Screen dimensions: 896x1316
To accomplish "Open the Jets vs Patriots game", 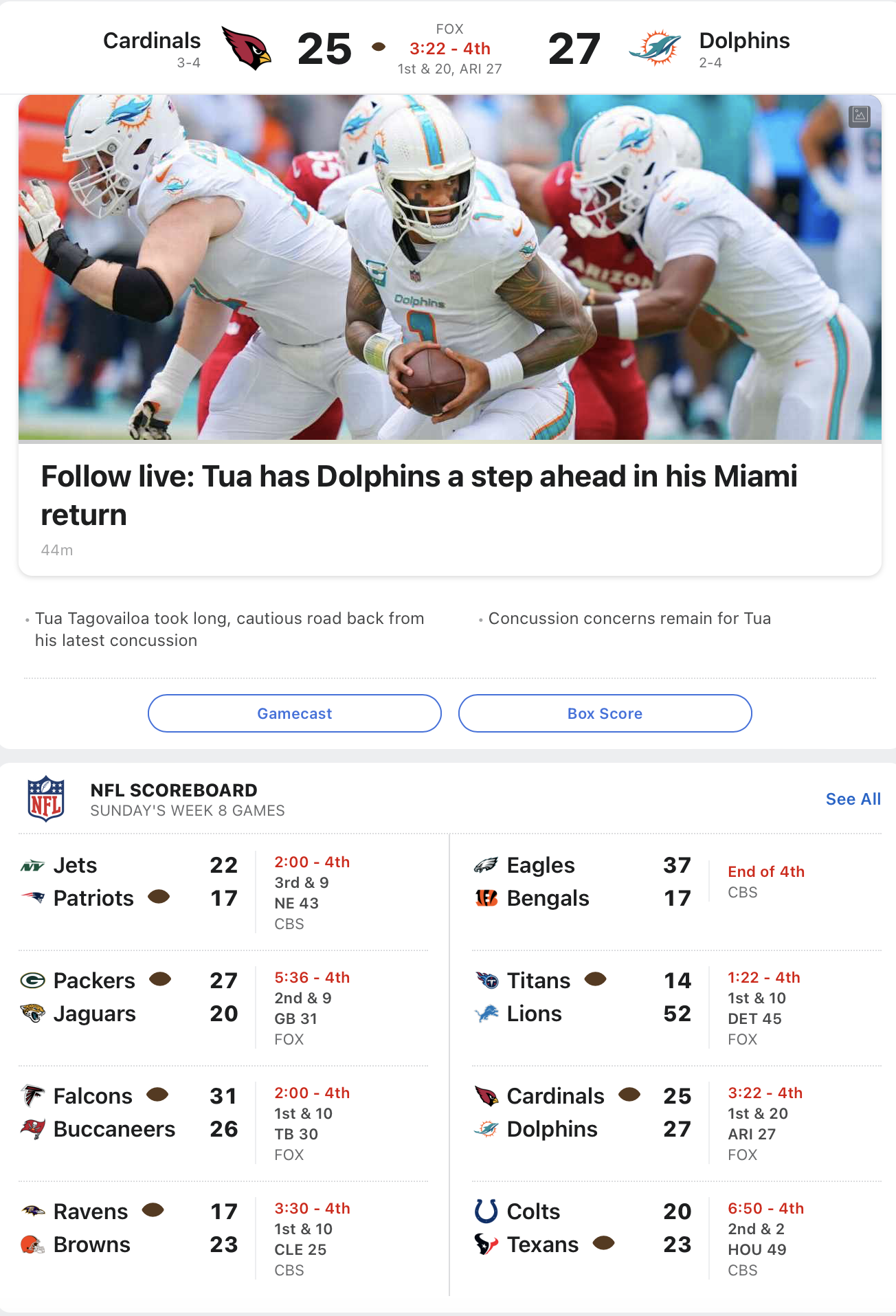I will pos(223,891).
